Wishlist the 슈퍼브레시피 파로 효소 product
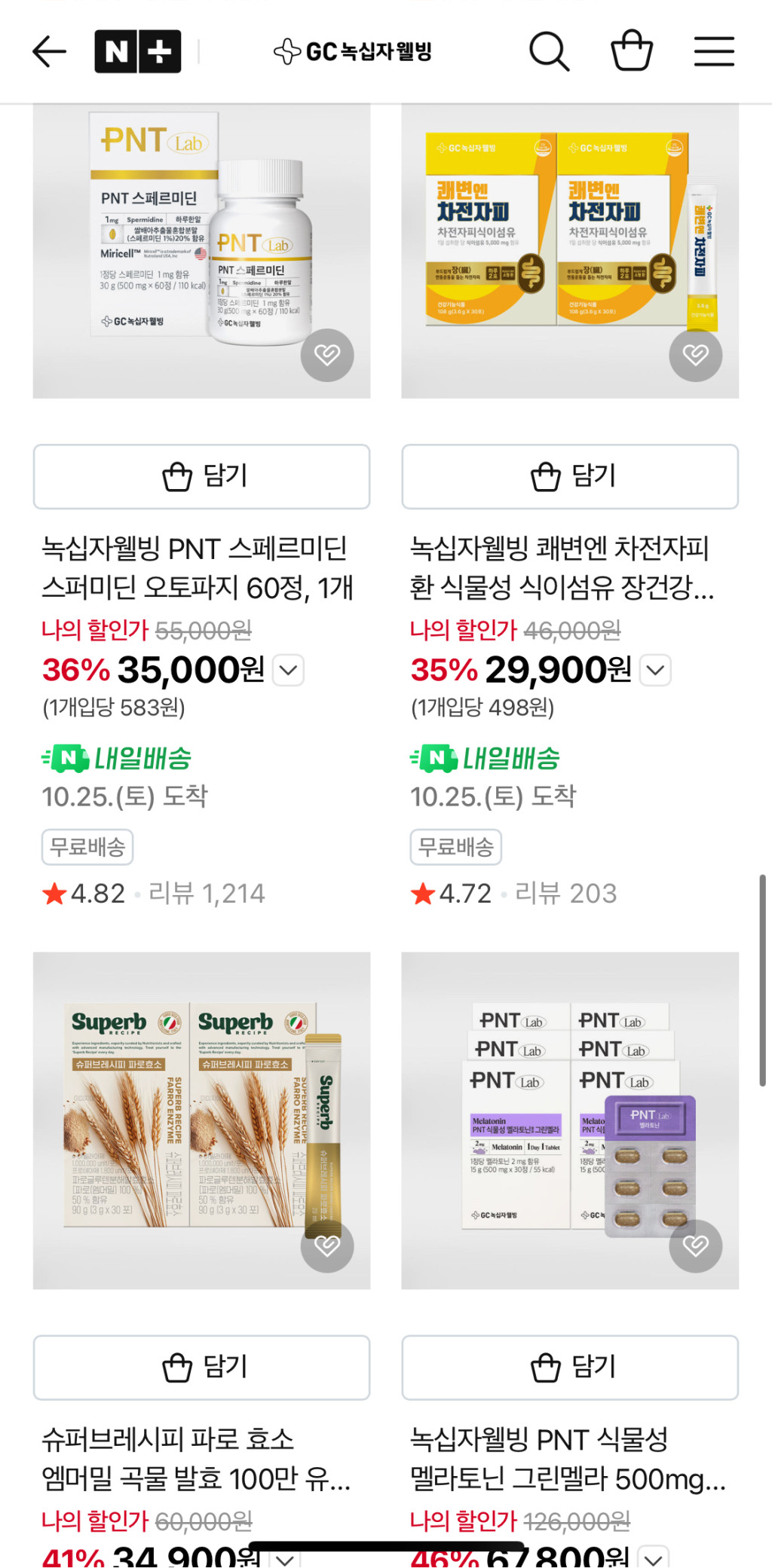Image resolution: width=772 pixels, height=1568 pixels. [327, 1246]
